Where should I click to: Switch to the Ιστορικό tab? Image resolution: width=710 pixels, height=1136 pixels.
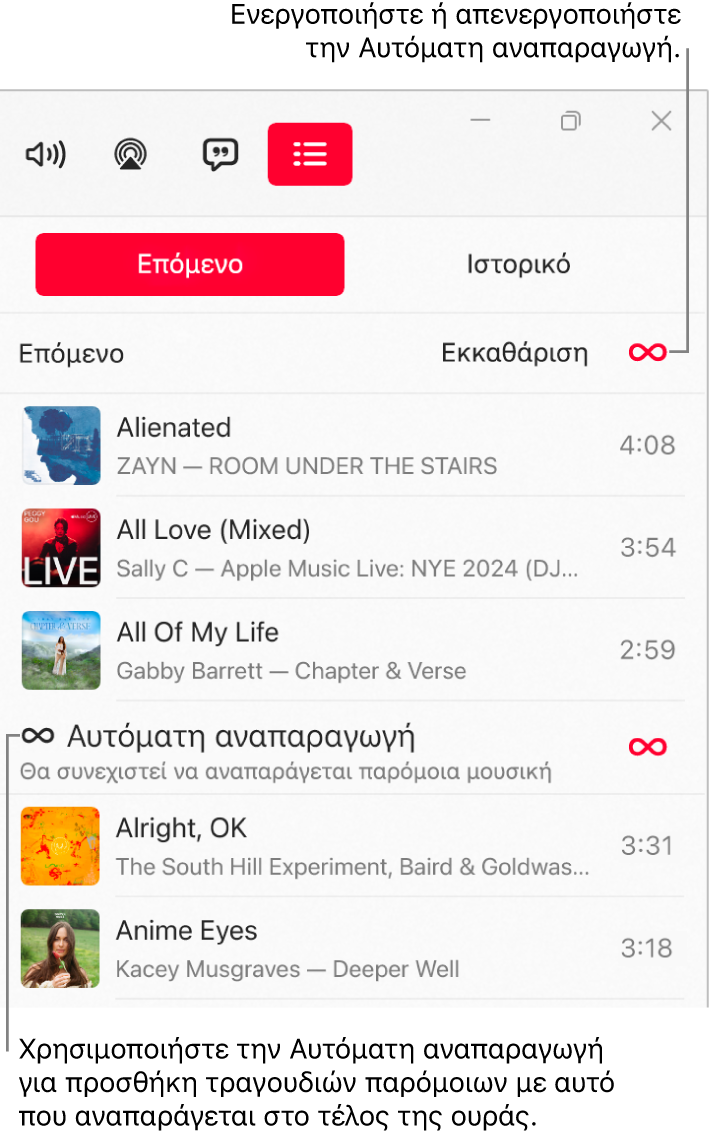pyautogui.click(x=518, y=265)
